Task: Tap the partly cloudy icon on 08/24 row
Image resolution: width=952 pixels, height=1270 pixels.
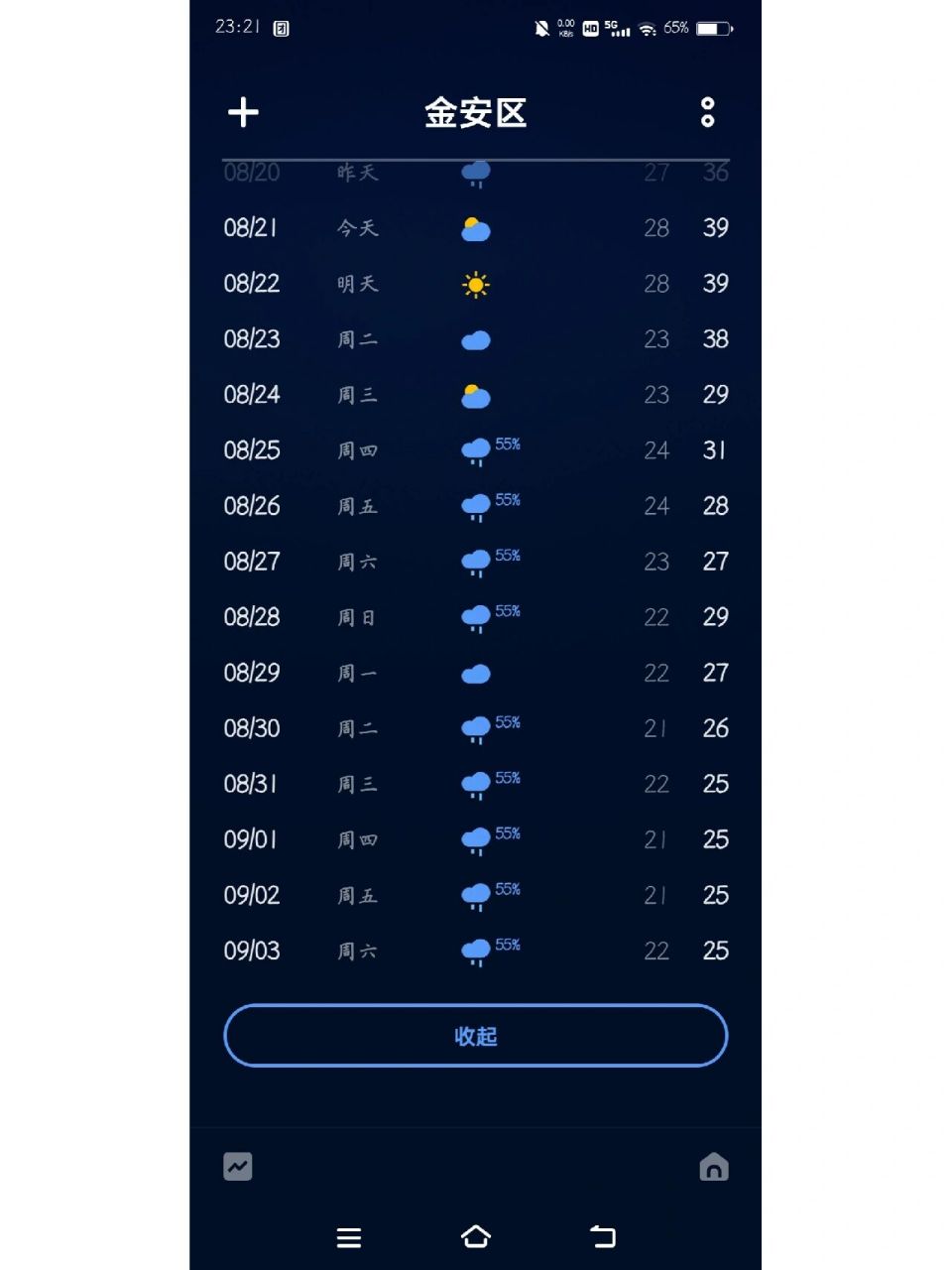Action: tap(475, 395)
